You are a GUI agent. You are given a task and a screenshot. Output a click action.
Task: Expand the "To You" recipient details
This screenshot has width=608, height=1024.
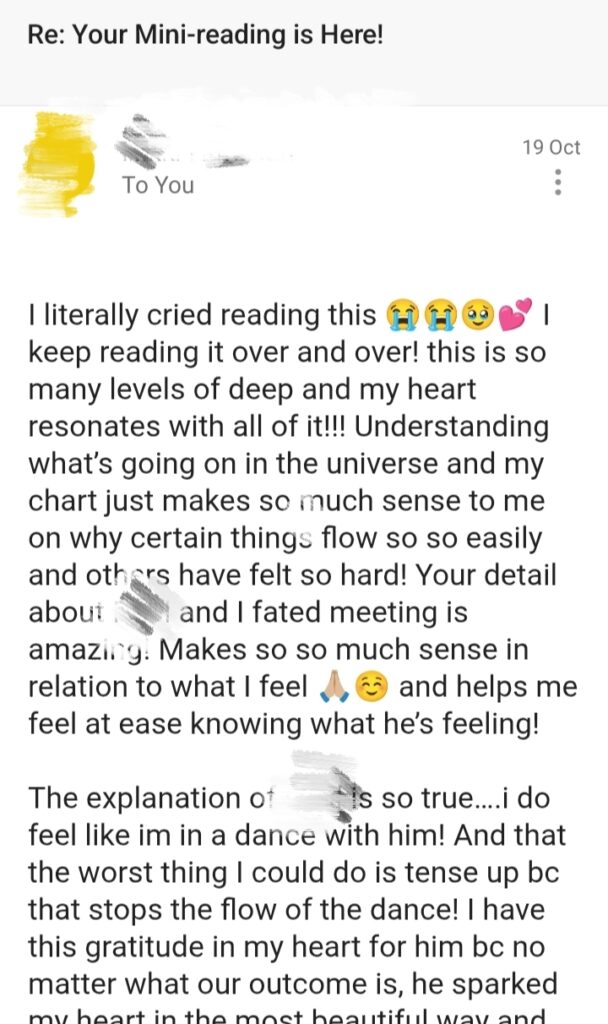click(x=158, y=185)
